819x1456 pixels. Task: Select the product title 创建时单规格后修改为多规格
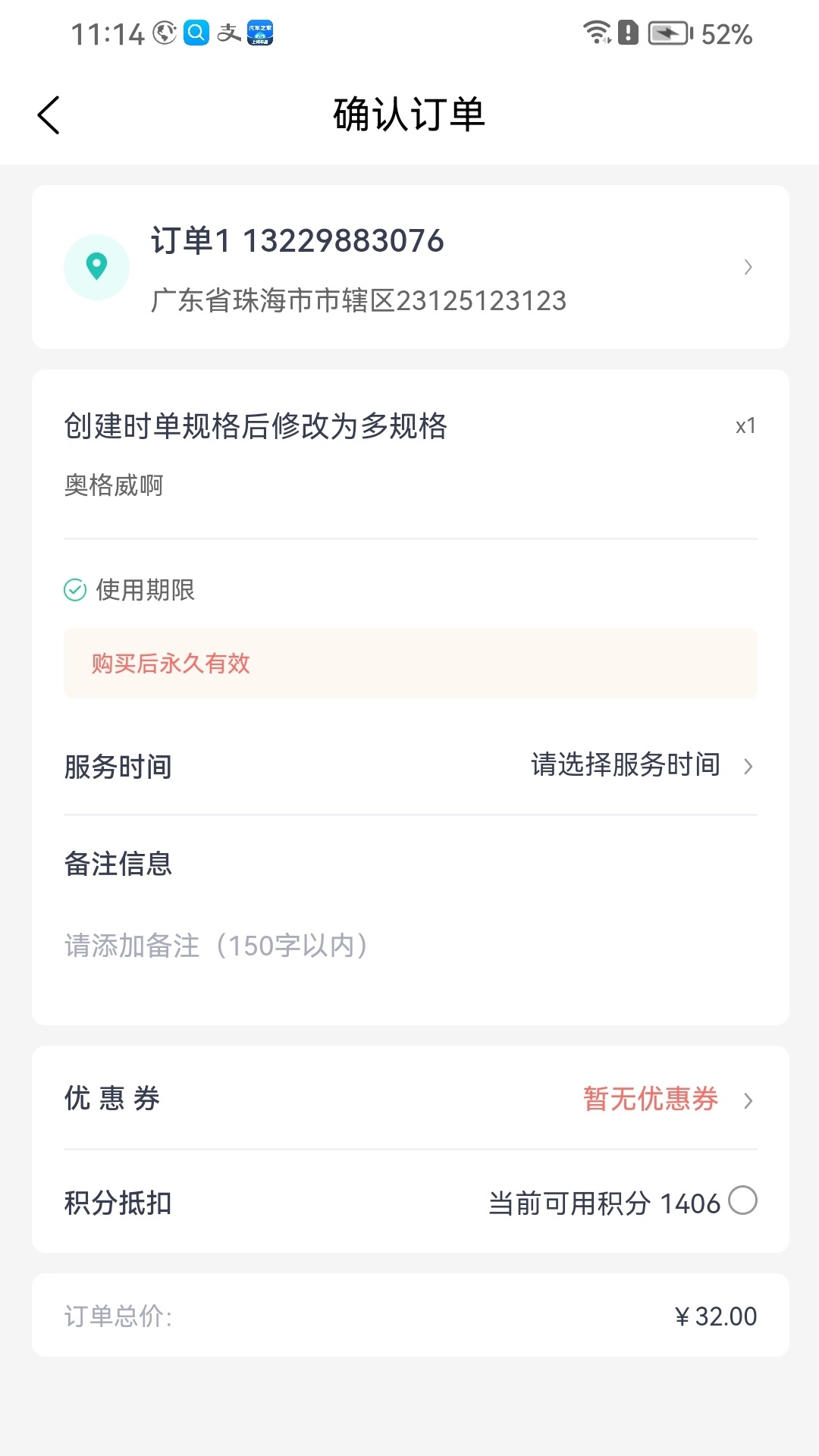pos(255,427)
